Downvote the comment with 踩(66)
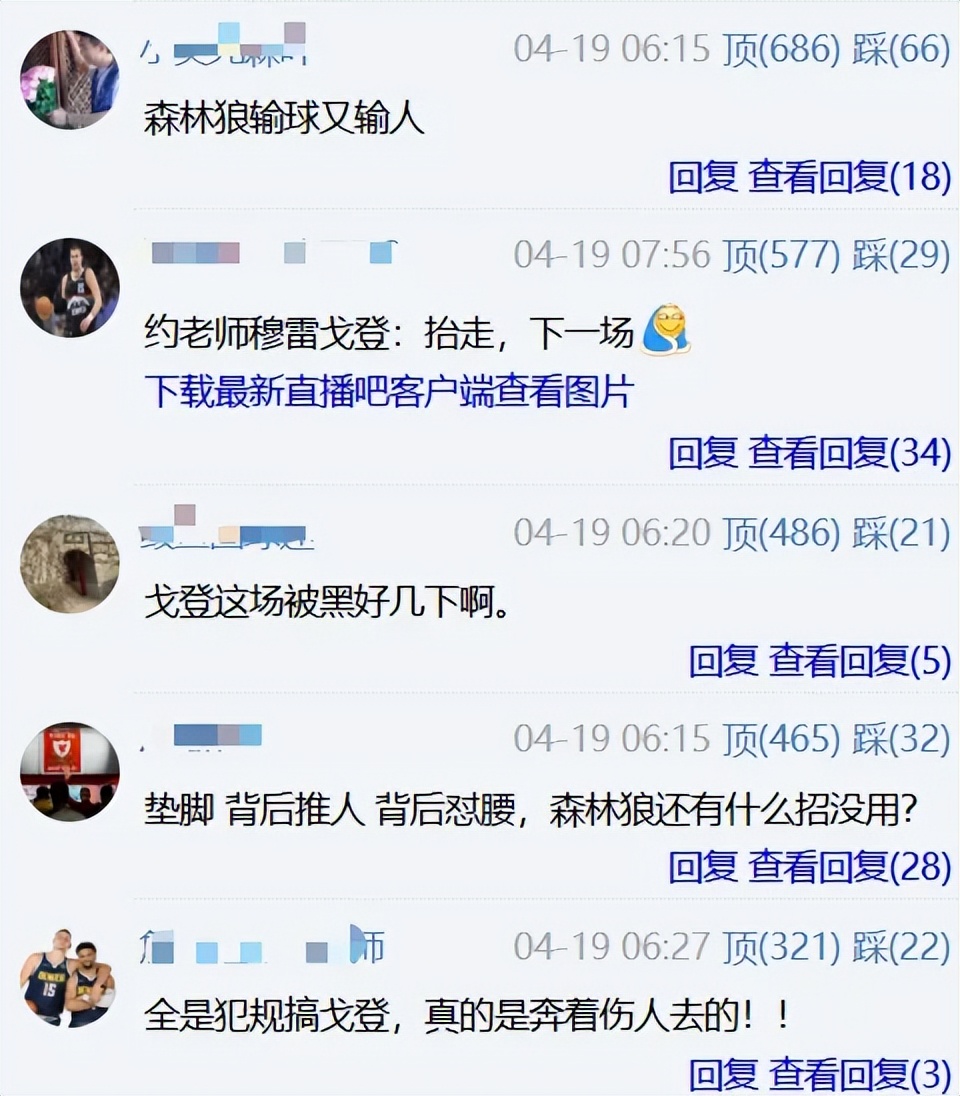Viewport: 960px width, 1096px height. [900, 50]
